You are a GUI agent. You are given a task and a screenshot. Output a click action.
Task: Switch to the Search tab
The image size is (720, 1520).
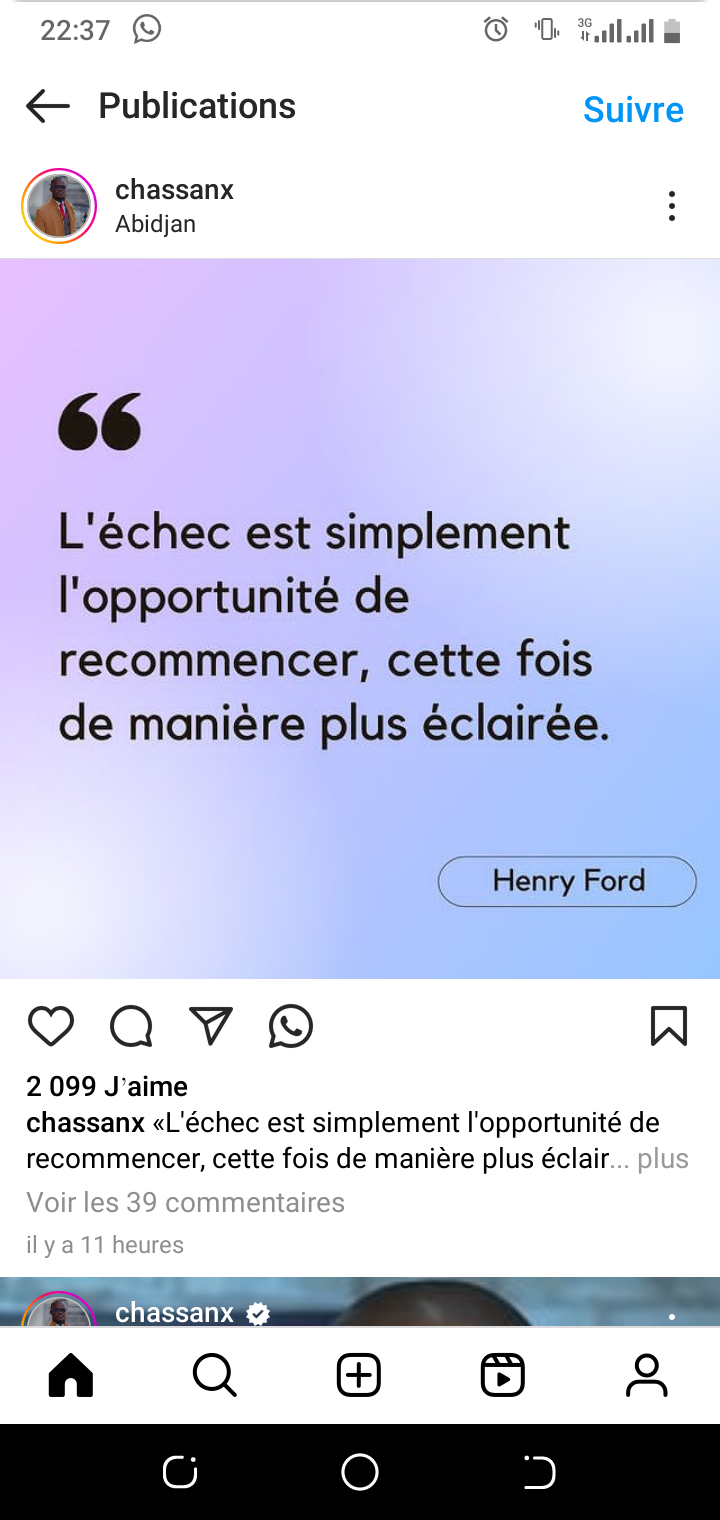click(x=215, y=1376)
